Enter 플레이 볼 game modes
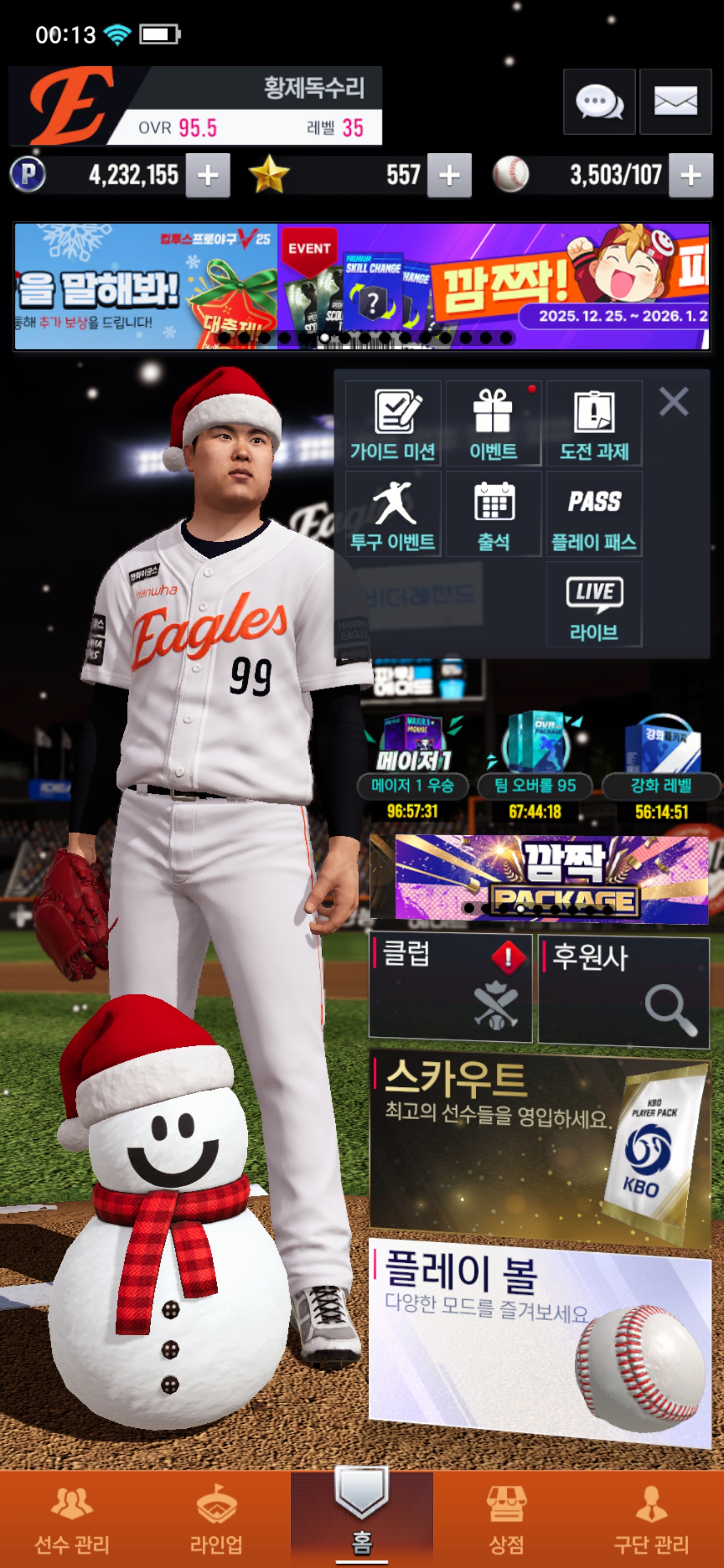 [539, 1339]
